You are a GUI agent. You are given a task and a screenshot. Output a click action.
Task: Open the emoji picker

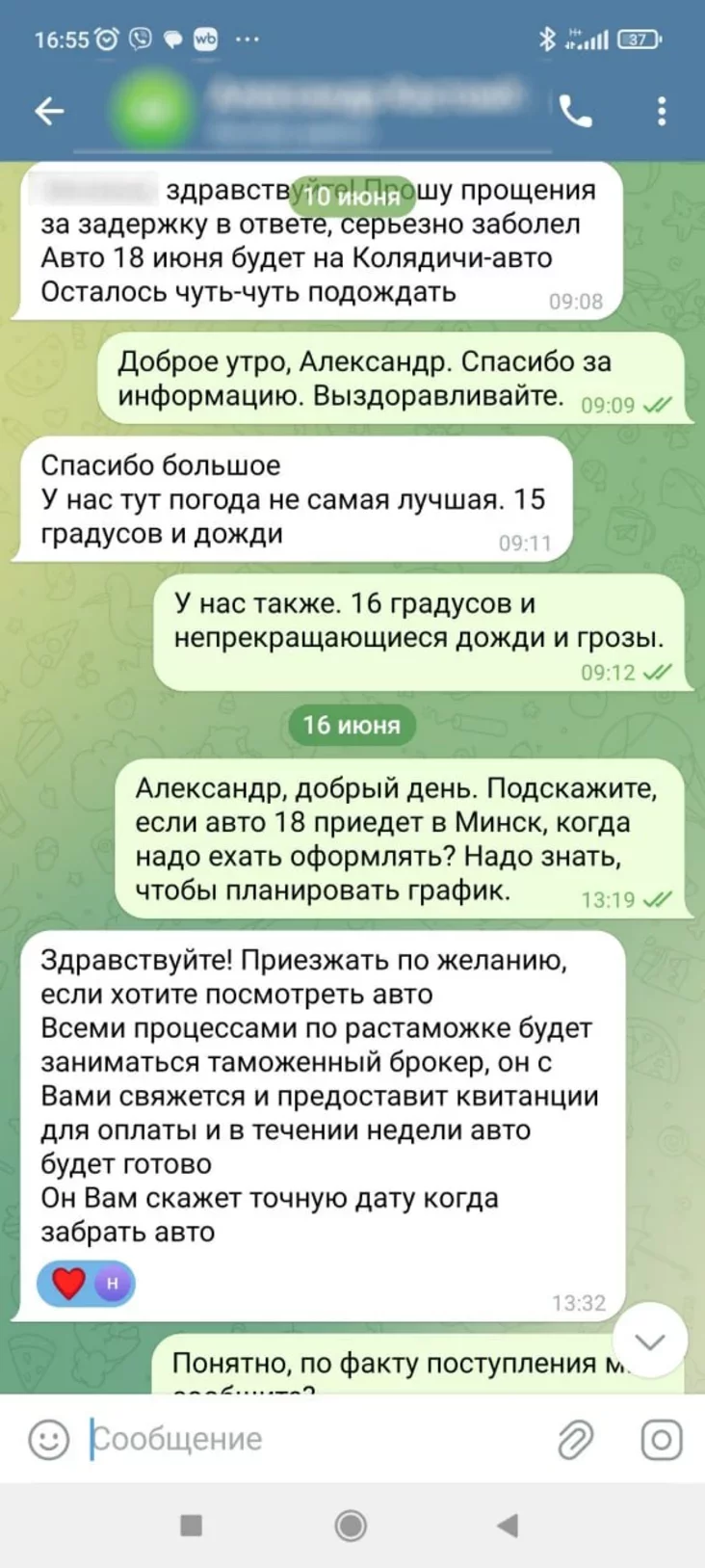(x=48, y=1439)
